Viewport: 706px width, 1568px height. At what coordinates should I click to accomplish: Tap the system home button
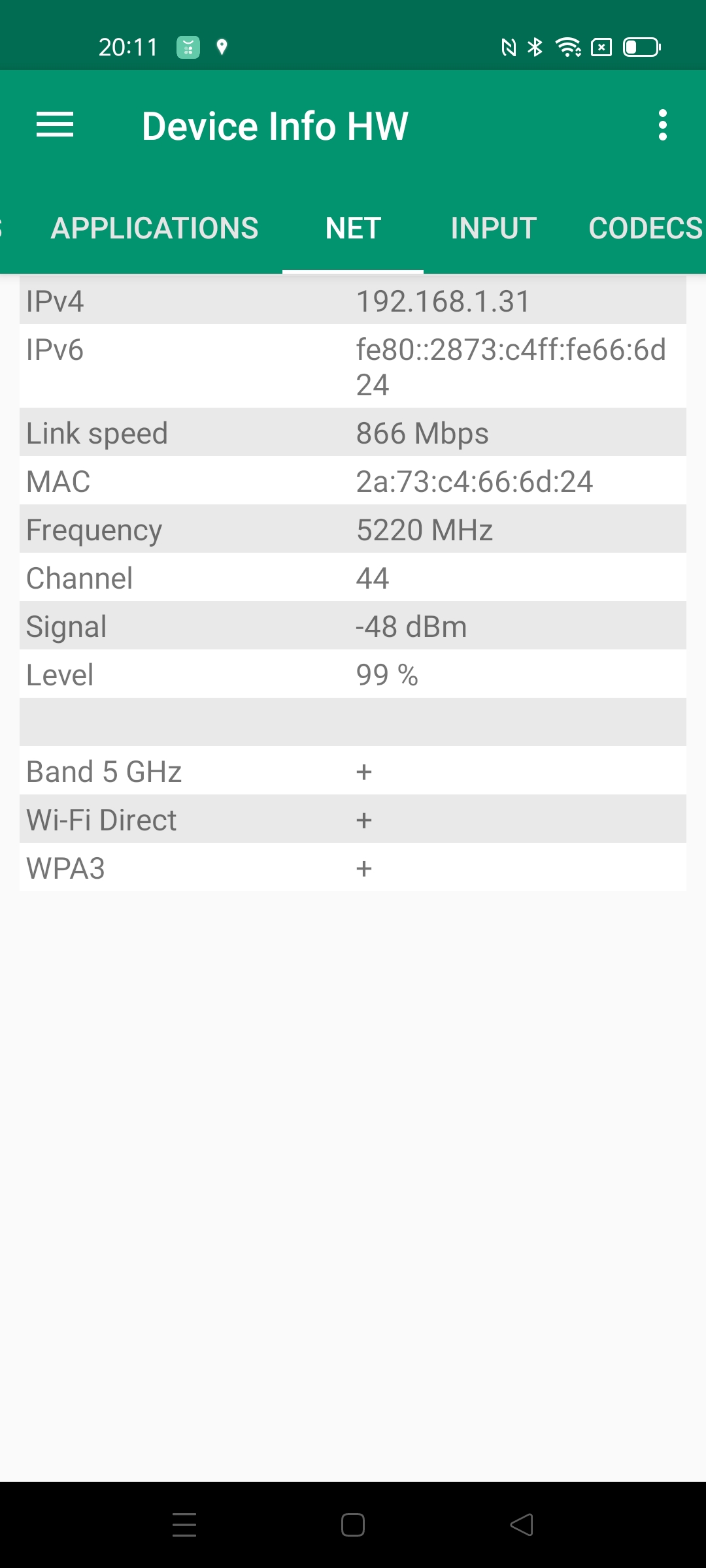353,1525
